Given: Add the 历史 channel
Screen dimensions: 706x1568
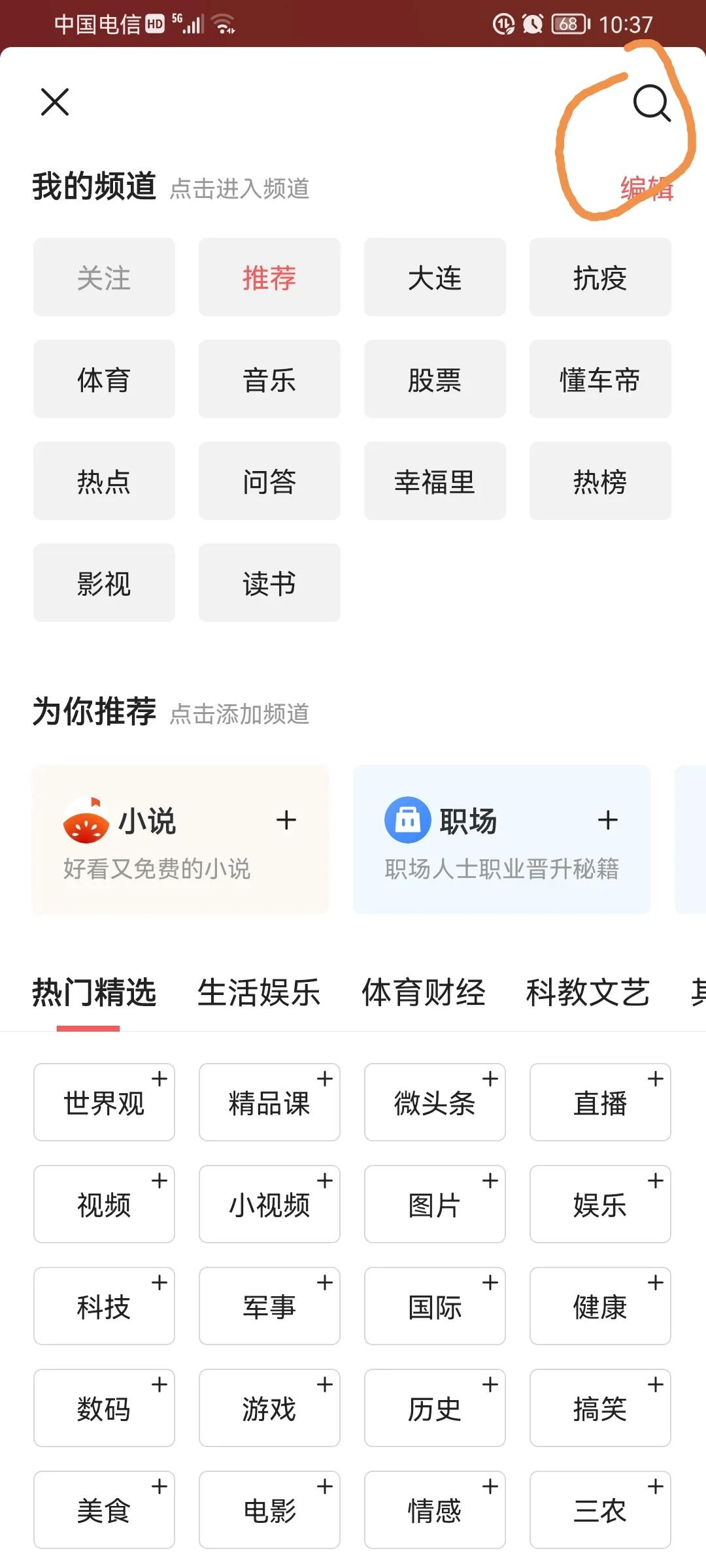Looking at the screenshot, I should [435, 1408].
